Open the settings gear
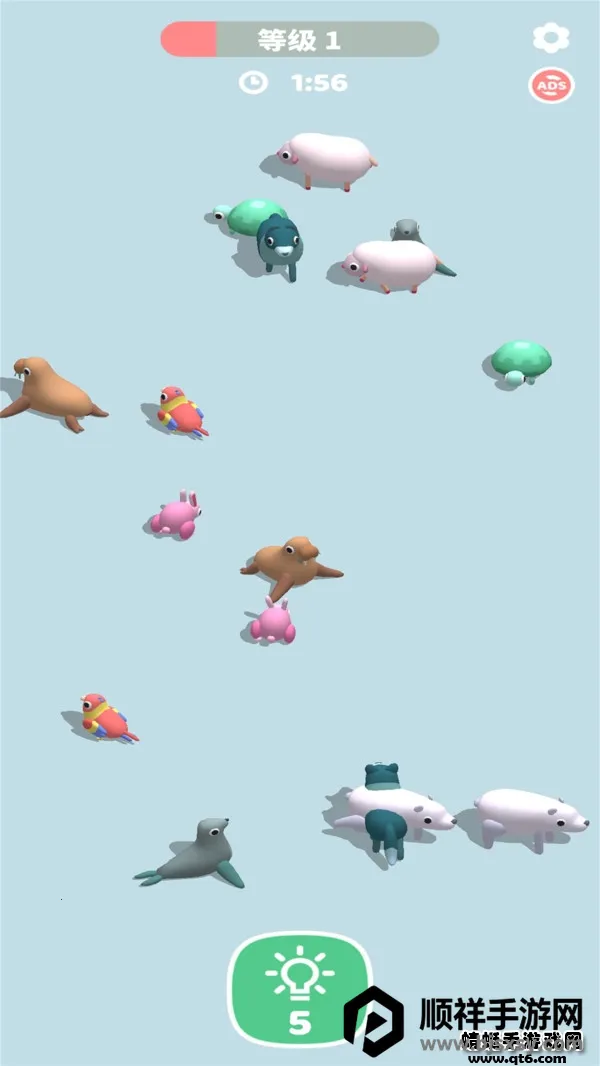Screen dimensions: 600x1066 [551, 39]
